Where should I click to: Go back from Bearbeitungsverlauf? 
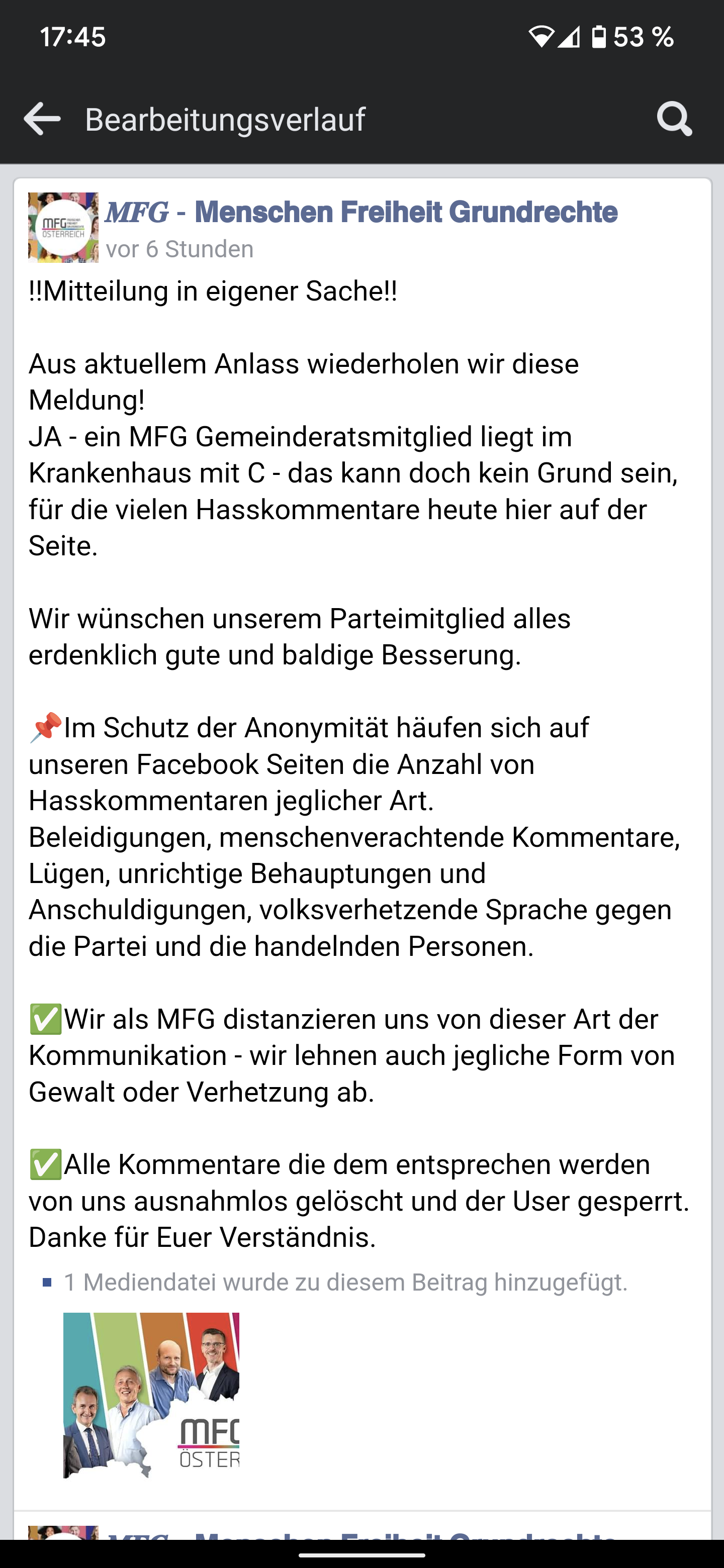[42, 119]
